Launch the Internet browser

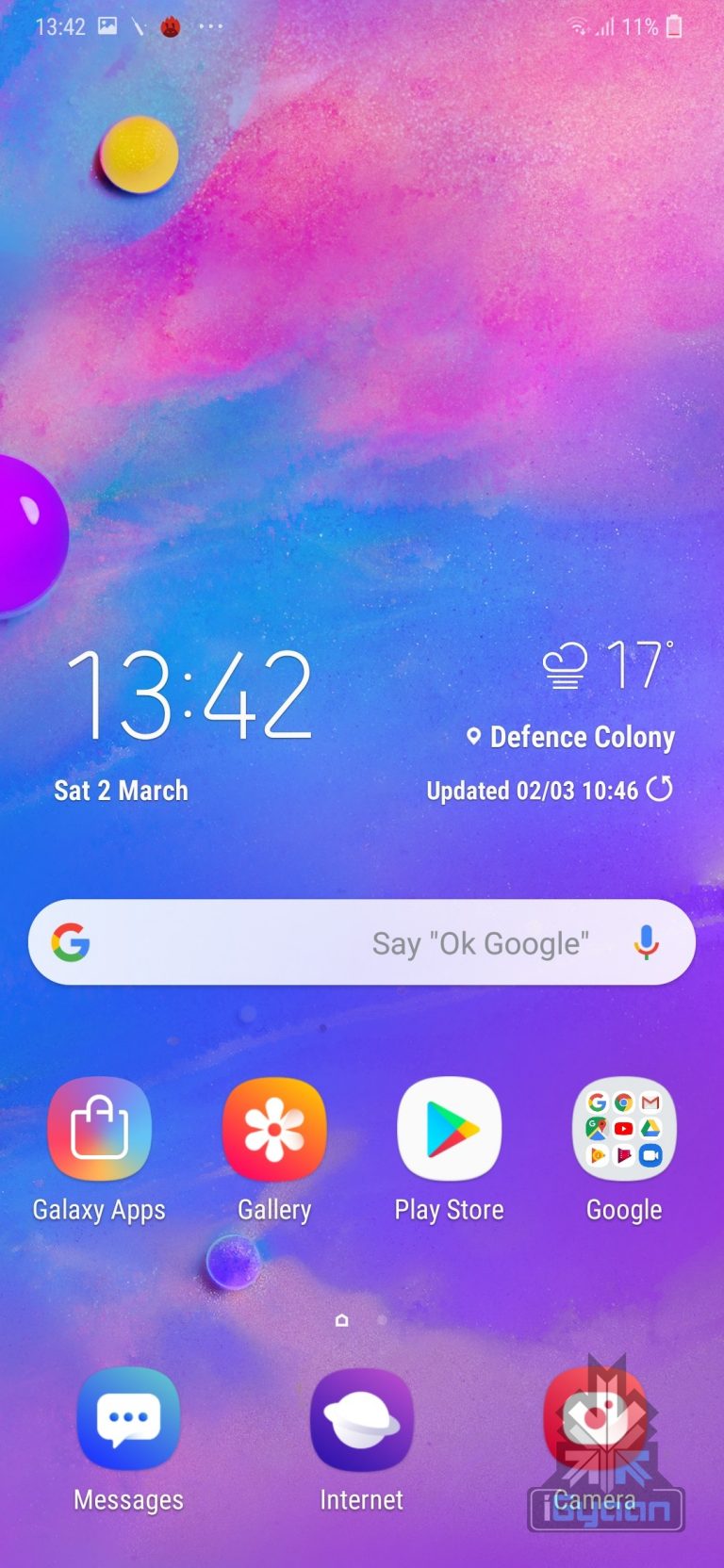pyautogui.click(x=361, y=1420)
